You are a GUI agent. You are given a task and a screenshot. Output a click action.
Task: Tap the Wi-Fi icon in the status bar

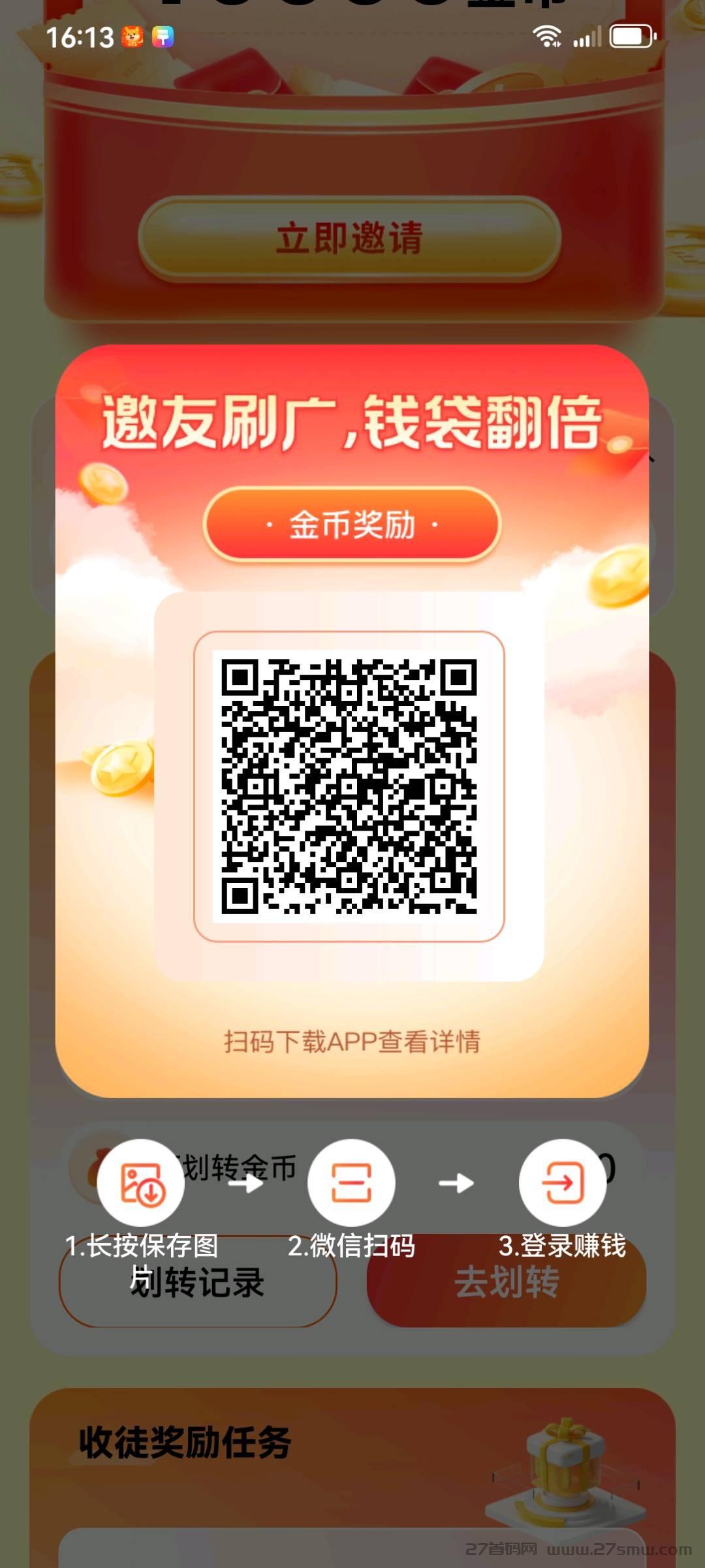coord(547,37)
